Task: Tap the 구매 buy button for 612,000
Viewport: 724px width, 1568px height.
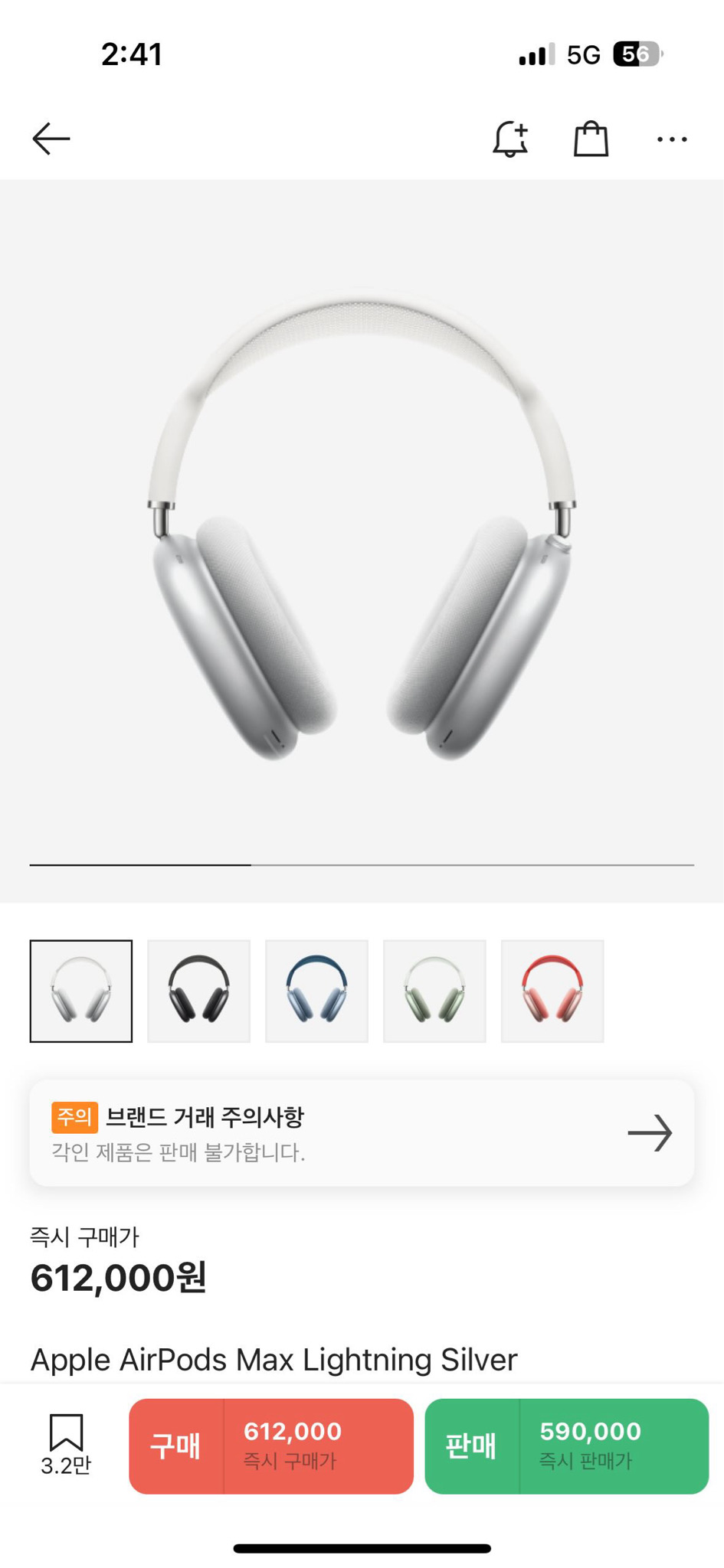Action: [270, 1445]
